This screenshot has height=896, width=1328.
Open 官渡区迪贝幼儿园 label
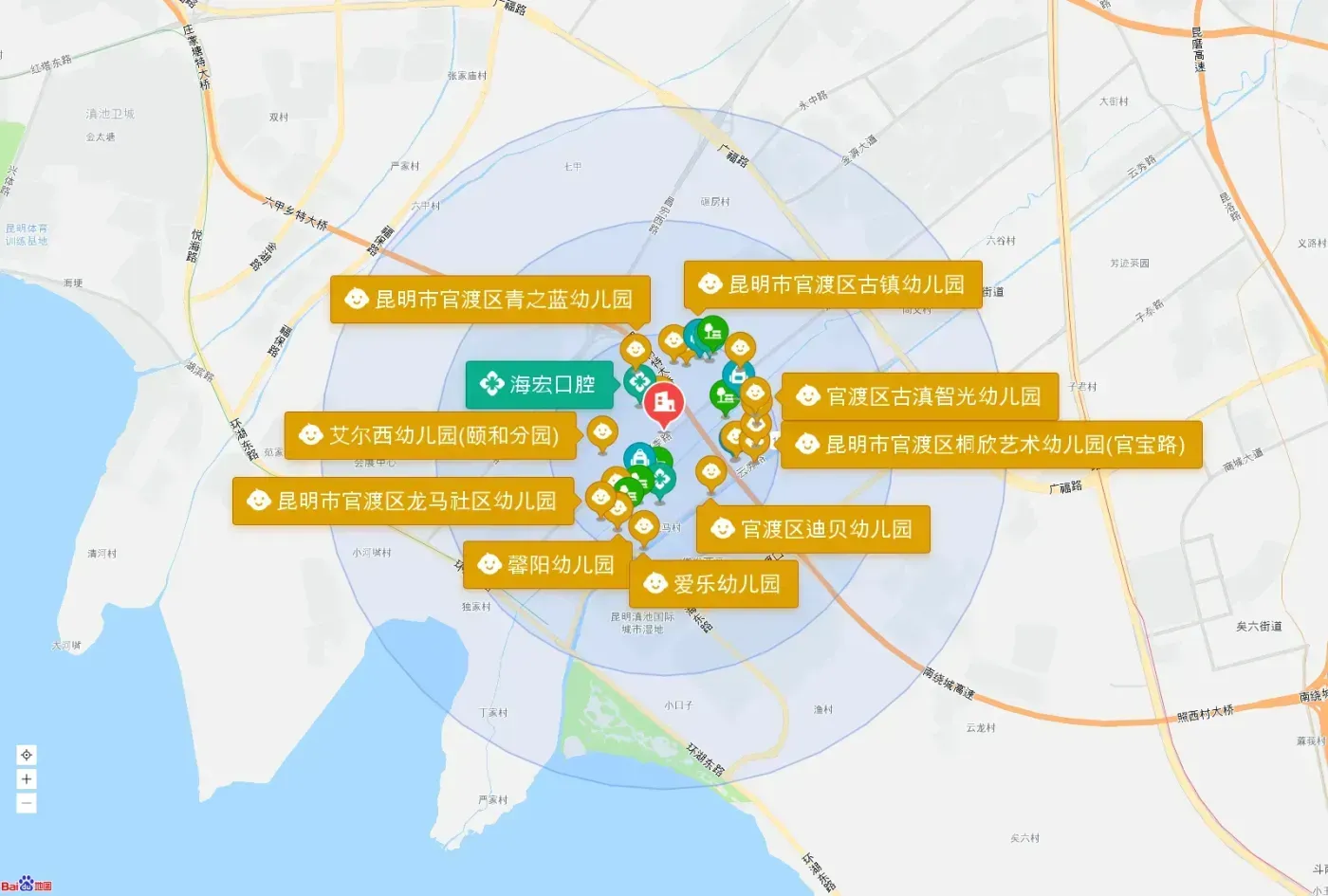coord(813,529)
